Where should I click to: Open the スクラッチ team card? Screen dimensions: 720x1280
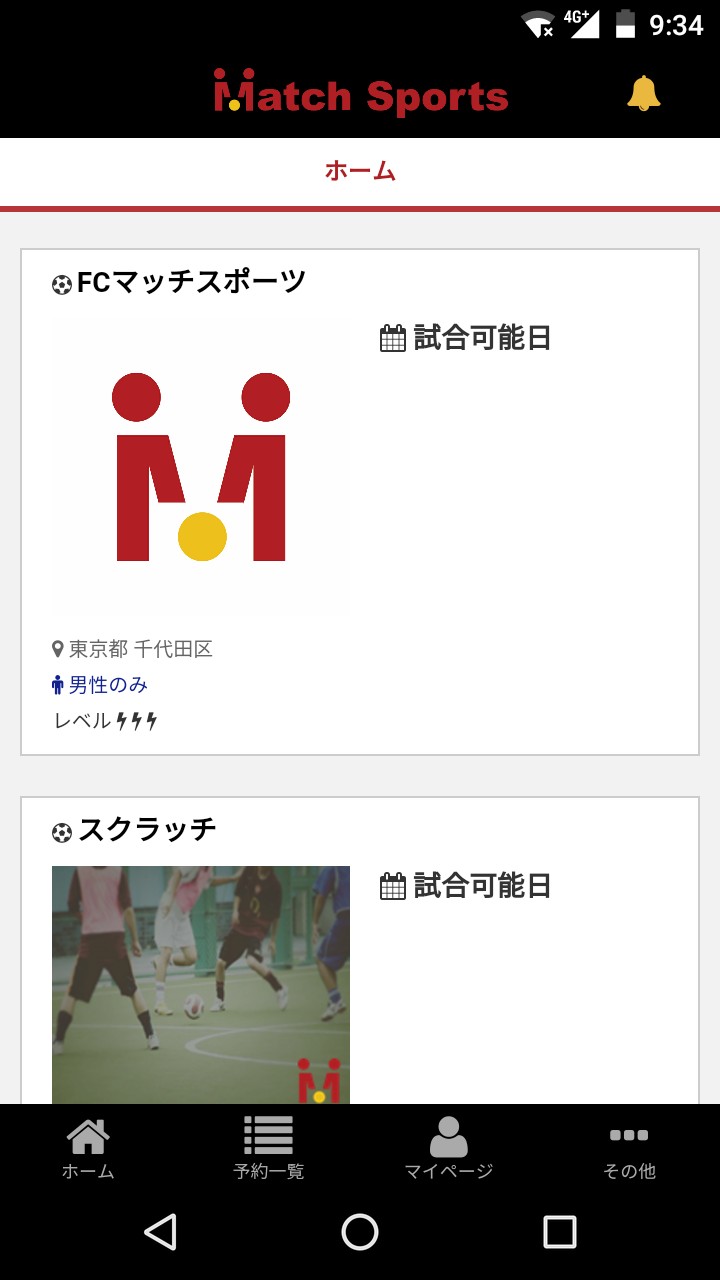pyautogui.click(x=360, y=950)
